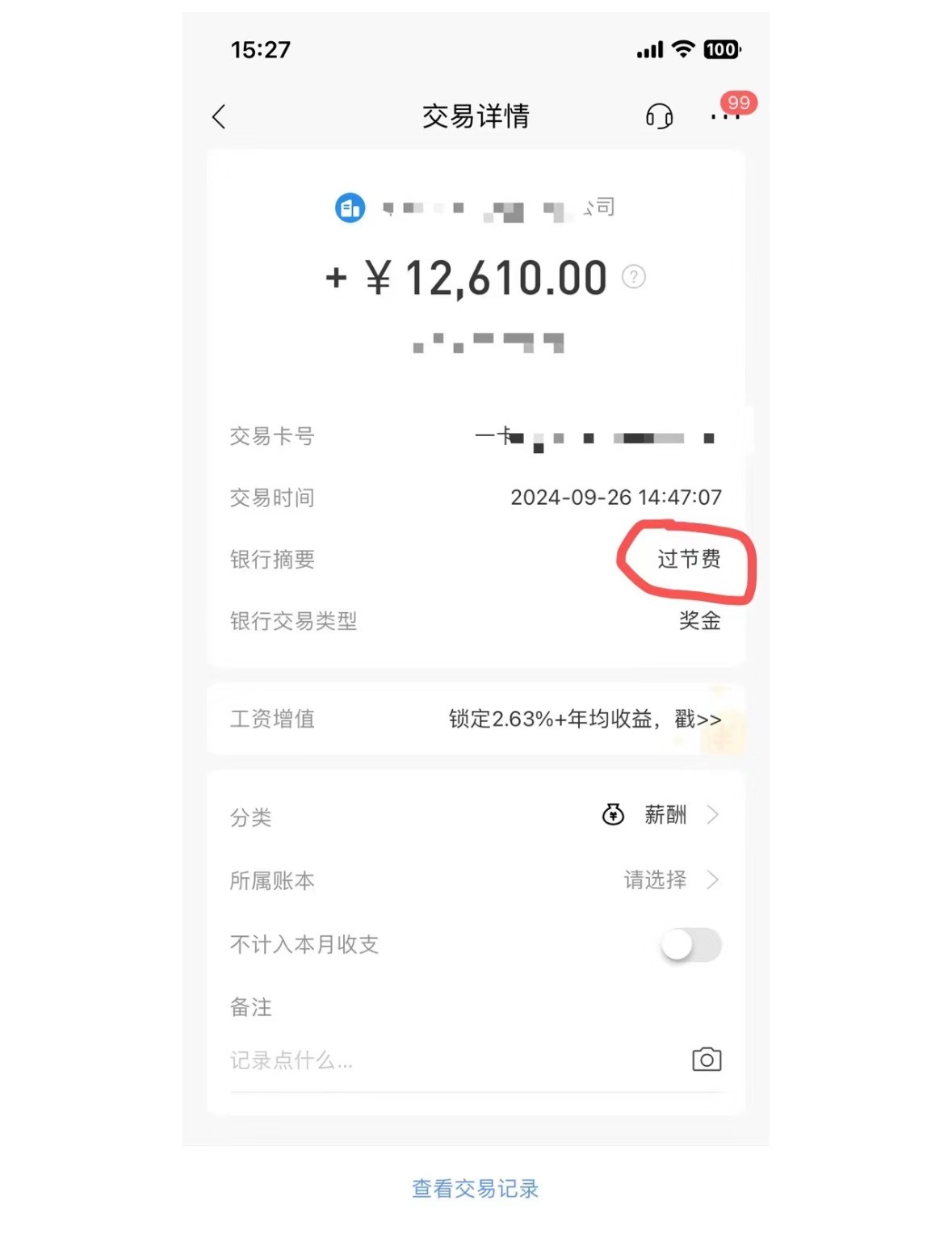952x1247 pixels.
Task: Toggle 不计入本月收支 switch
Action: [x=690, y=944]
